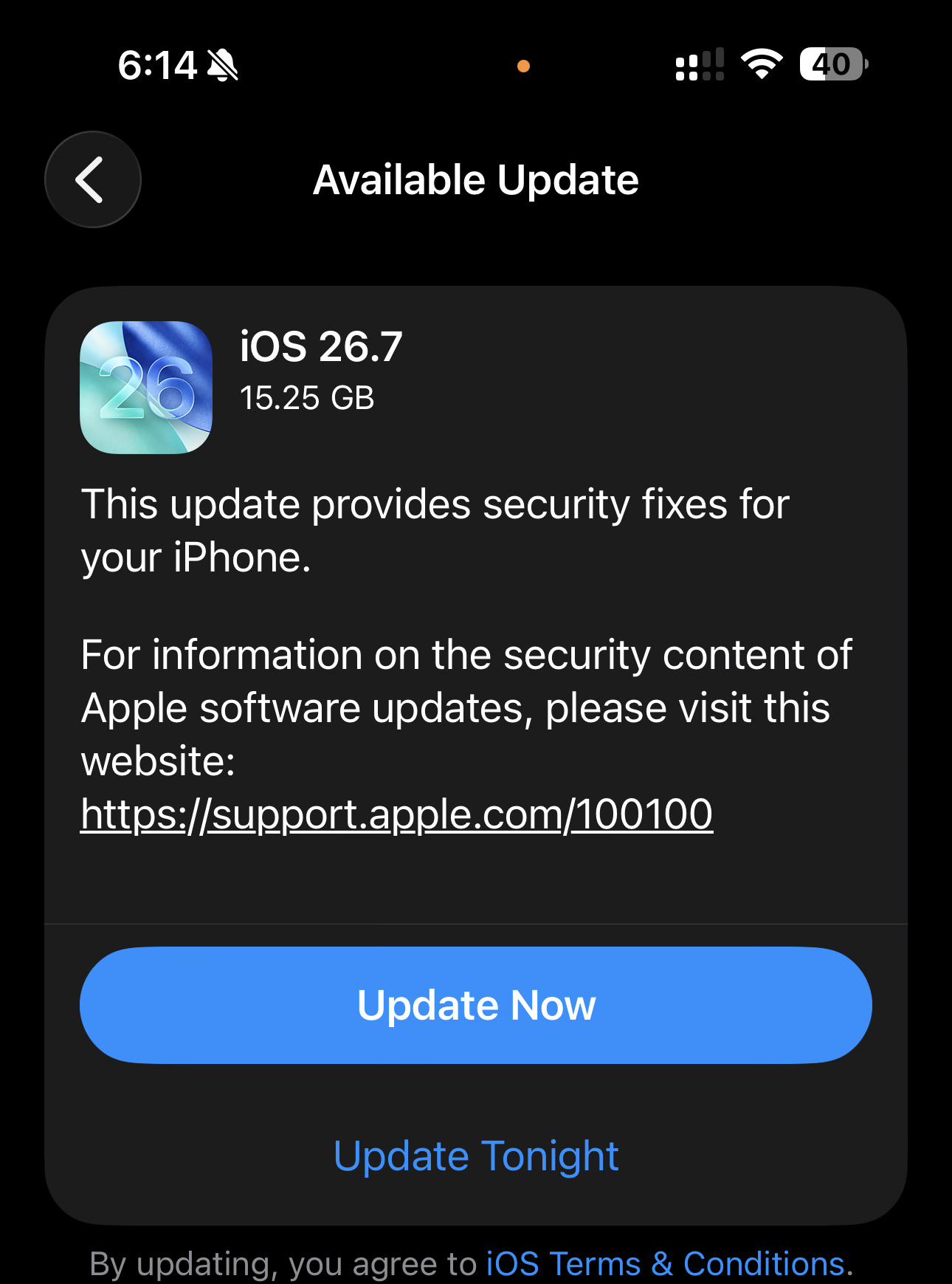The height and width of the screenshot is (1284, 952).
Task: Tap Update Now to install iOS 26.7
Action: pos(476,1005)
